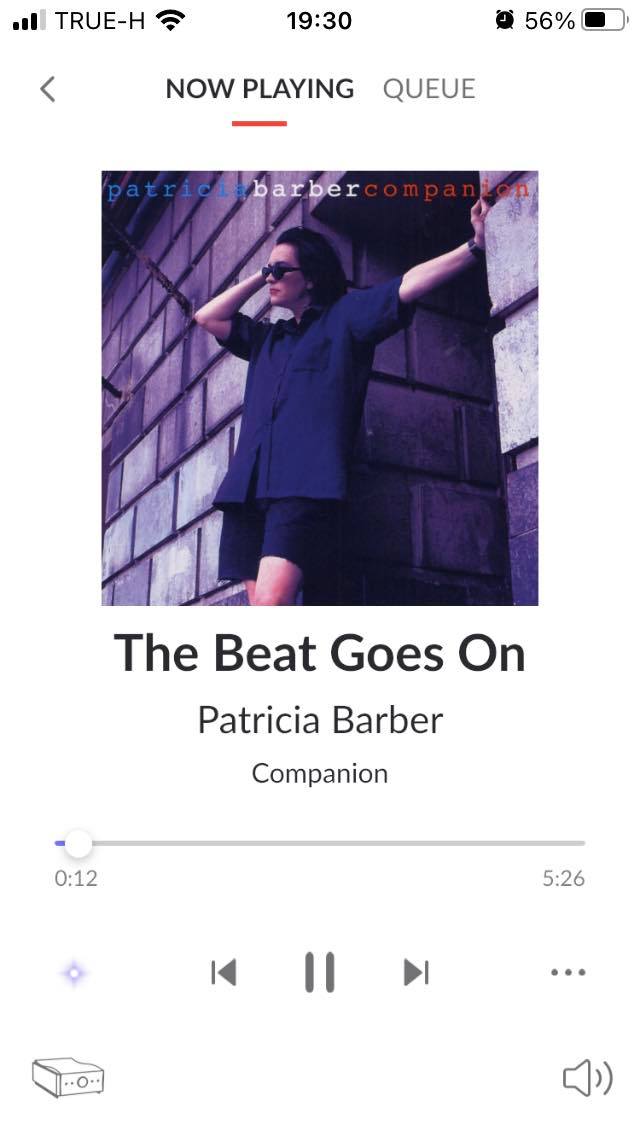The height and width of the screenshot is (1136, 640).
Task: Open the volume control speaker icon
Action: (x=588, y=1078)
